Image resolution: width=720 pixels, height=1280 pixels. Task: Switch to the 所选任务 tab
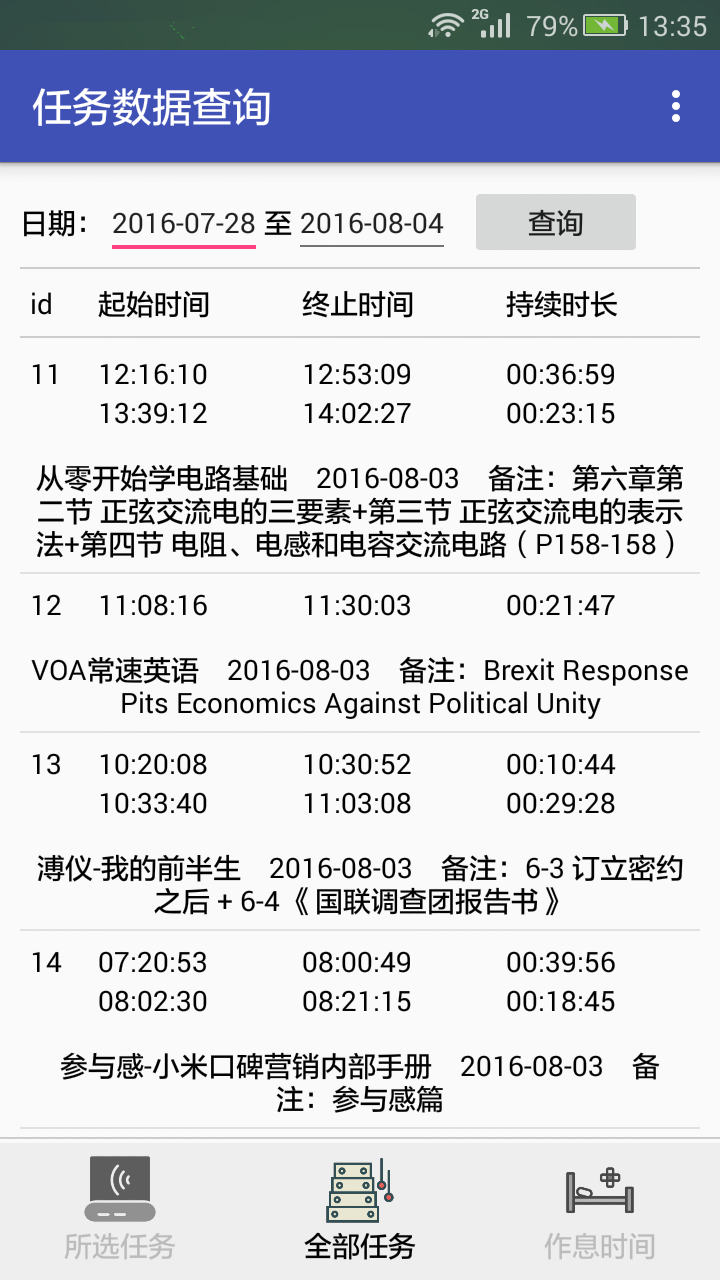120,1208
